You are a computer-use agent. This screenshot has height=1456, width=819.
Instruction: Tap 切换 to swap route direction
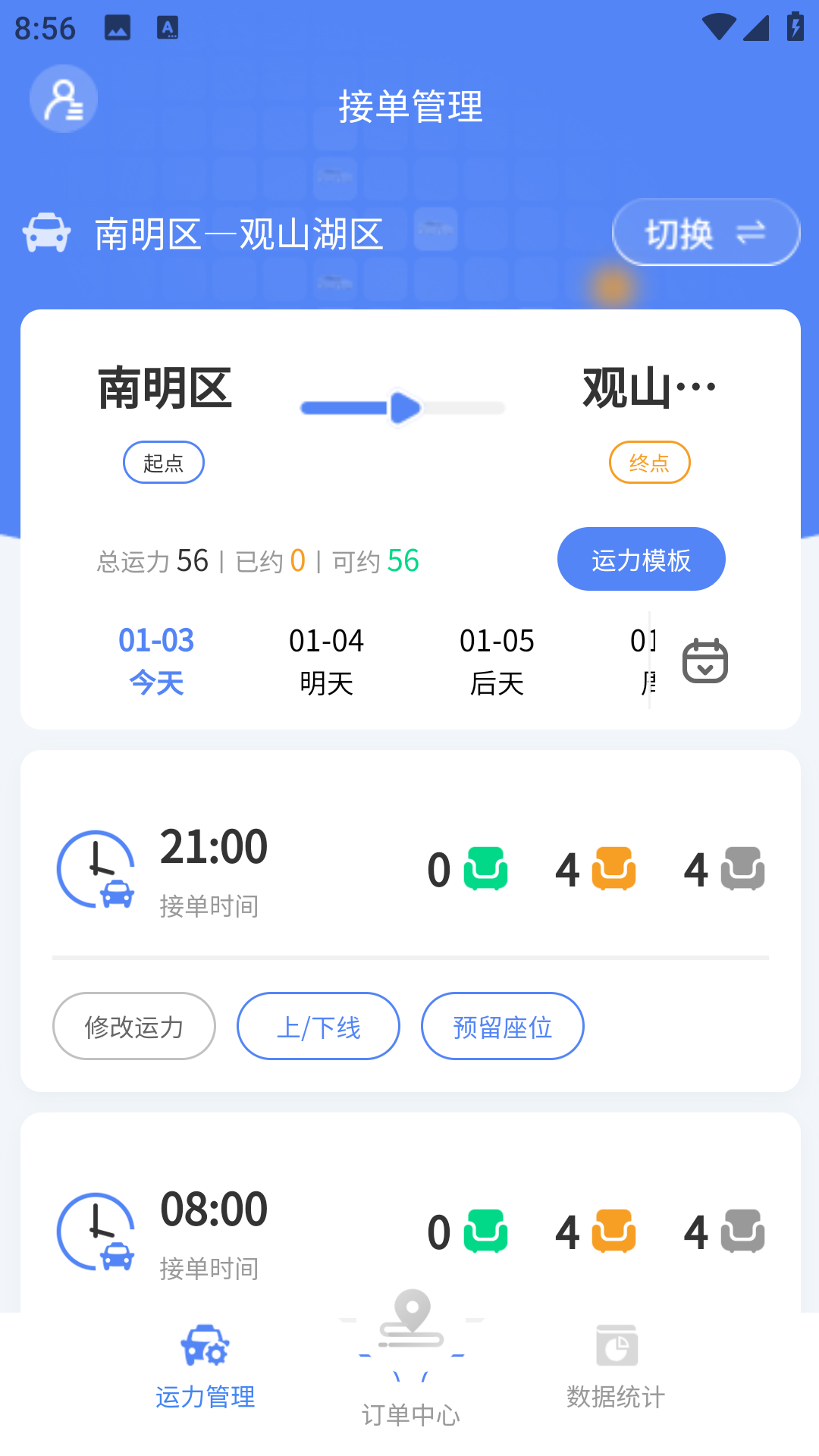click(704, 233)
